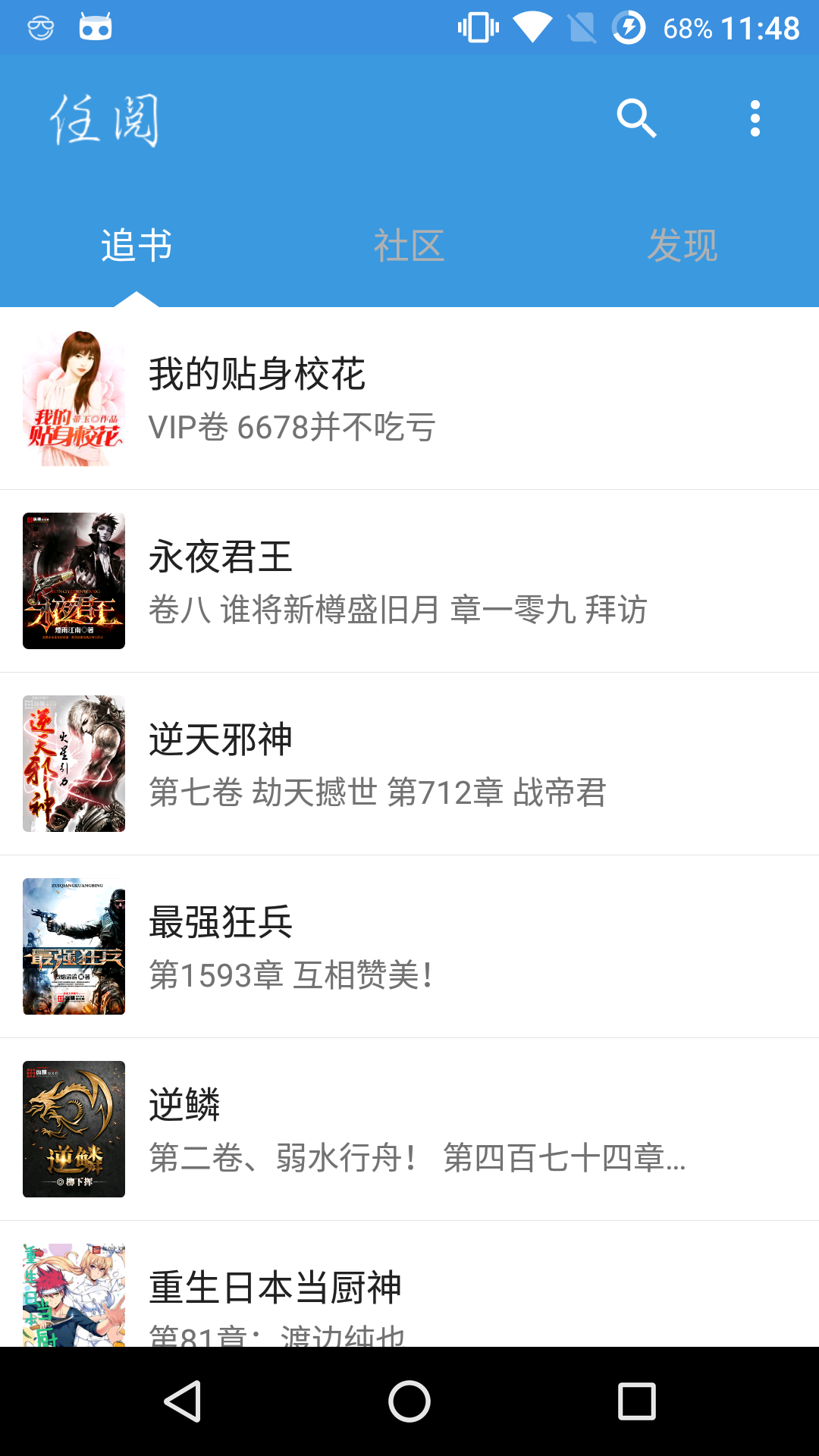The height and width of the screenshot is (1456, 819).
Task: Switch to the 发现 tab
Action: point(682,246)
